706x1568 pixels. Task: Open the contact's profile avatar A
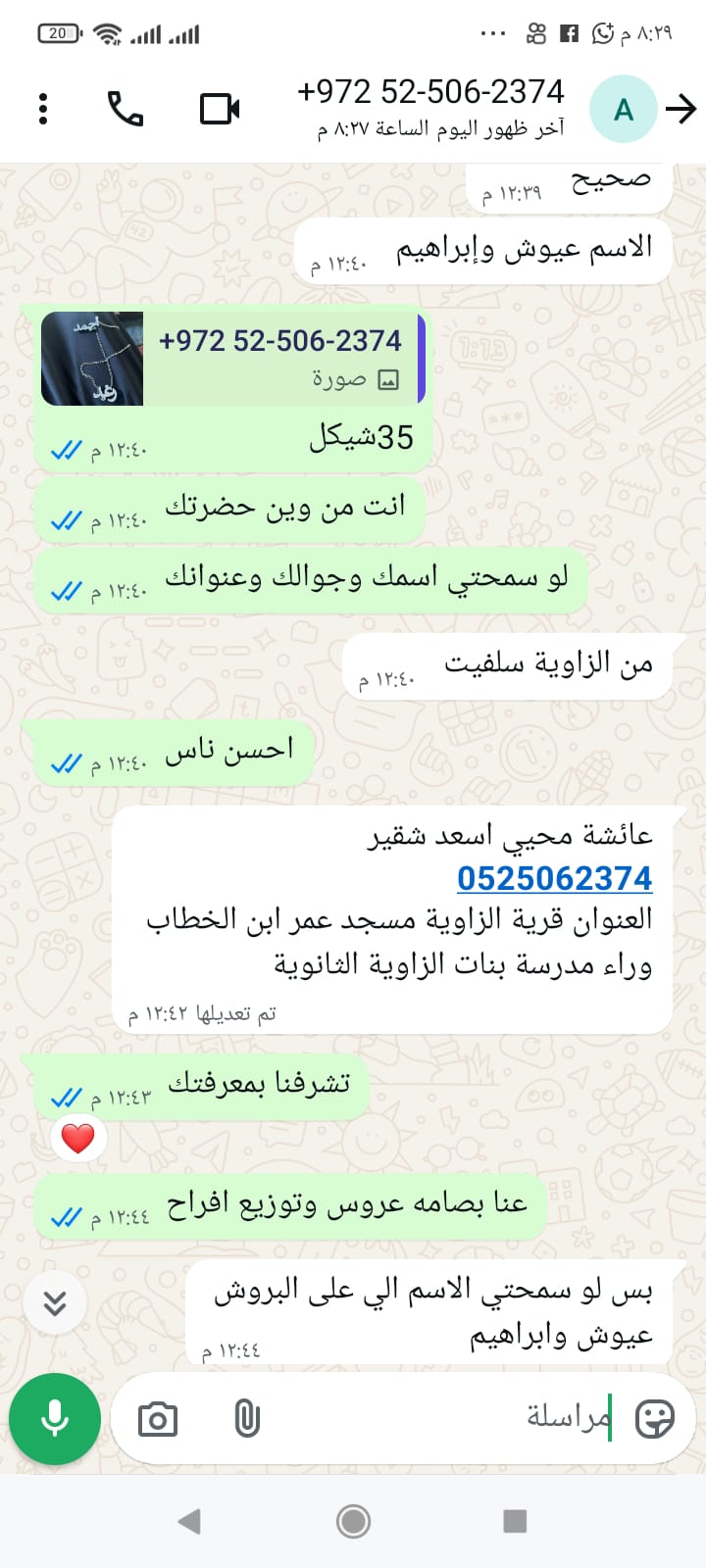[623, 109]
